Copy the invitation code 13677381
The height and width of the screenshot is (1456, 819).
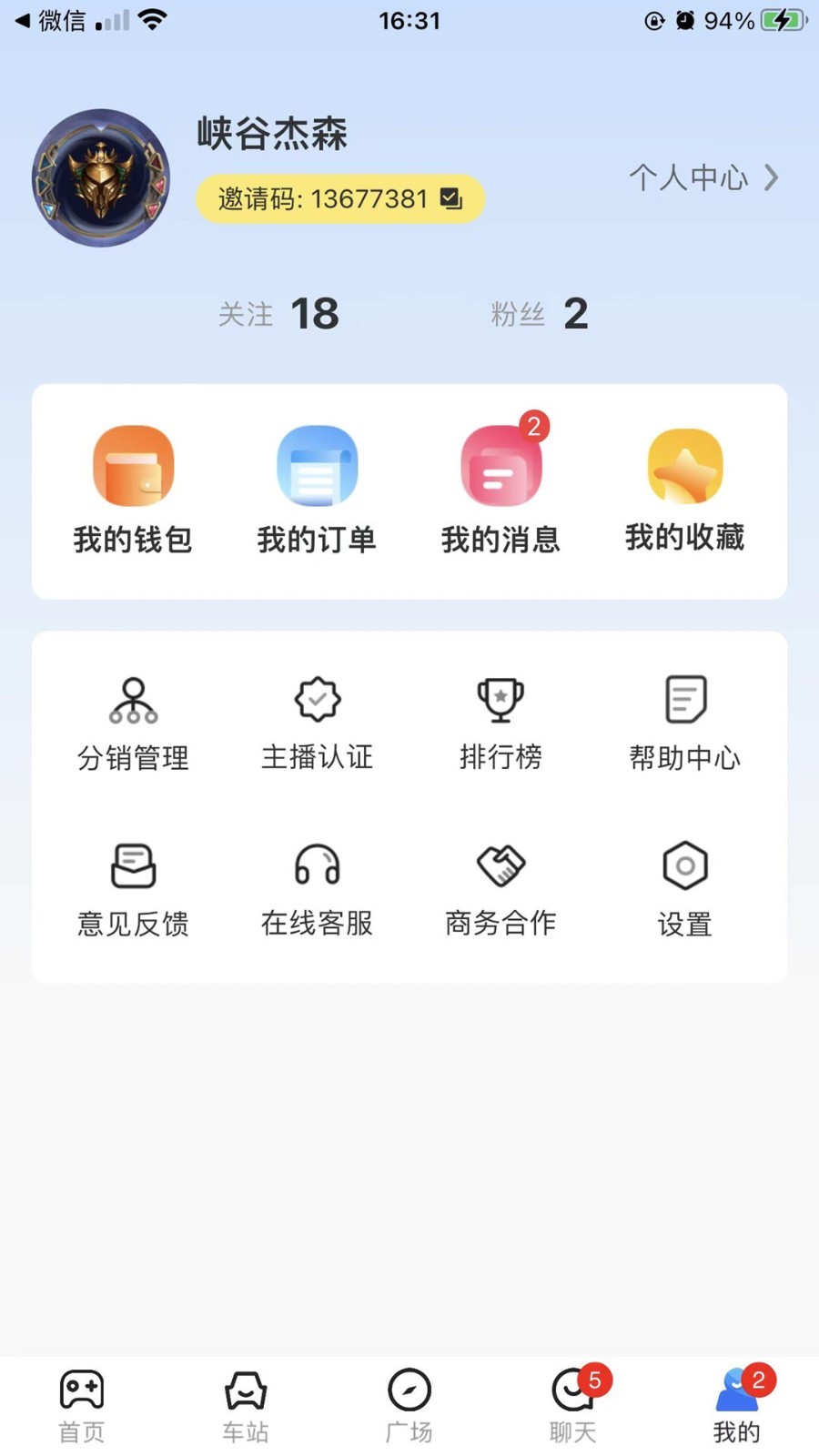(x=451, y=198)
